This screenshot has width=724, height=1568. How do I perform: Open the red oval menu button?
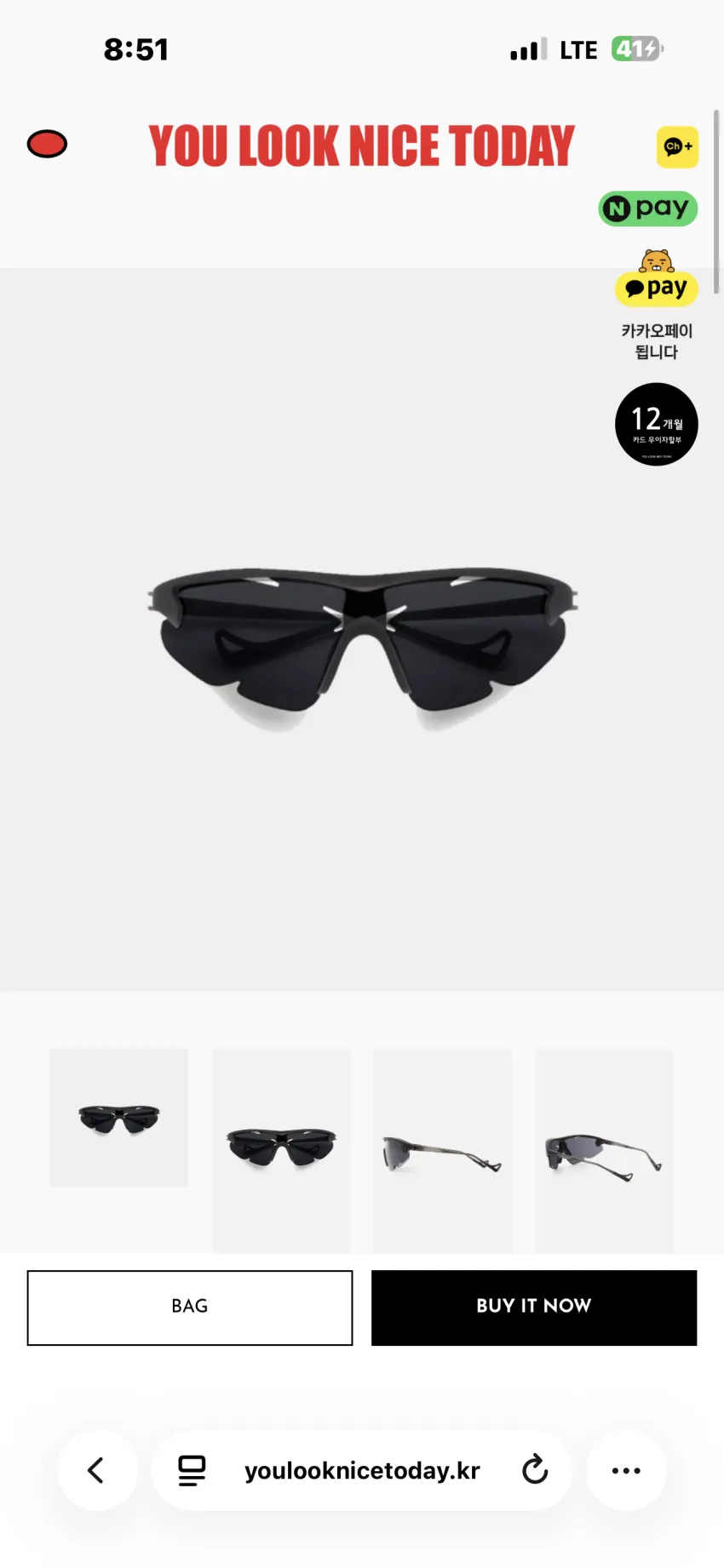(47, 144)
